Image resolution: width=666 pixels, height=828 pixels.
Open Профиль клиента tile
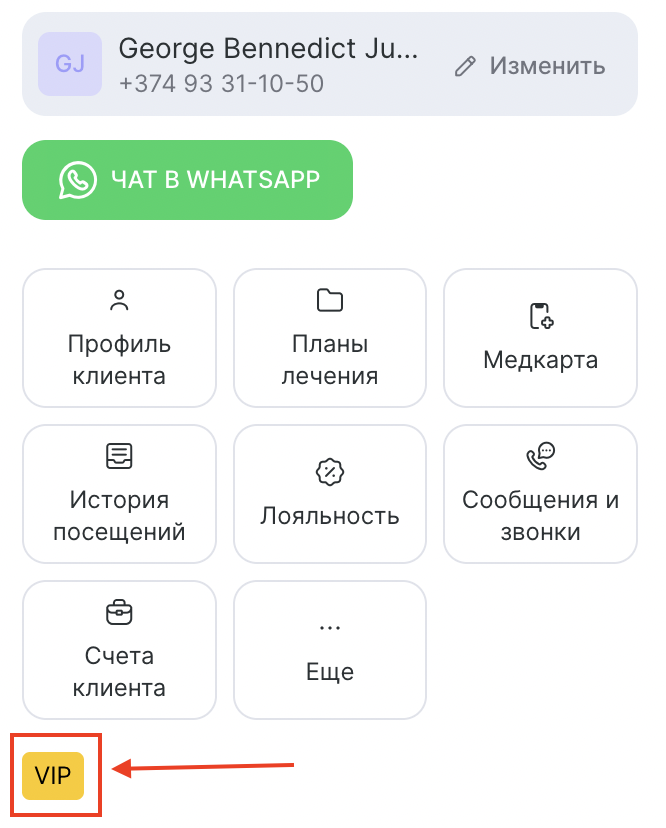click(119, 338)
